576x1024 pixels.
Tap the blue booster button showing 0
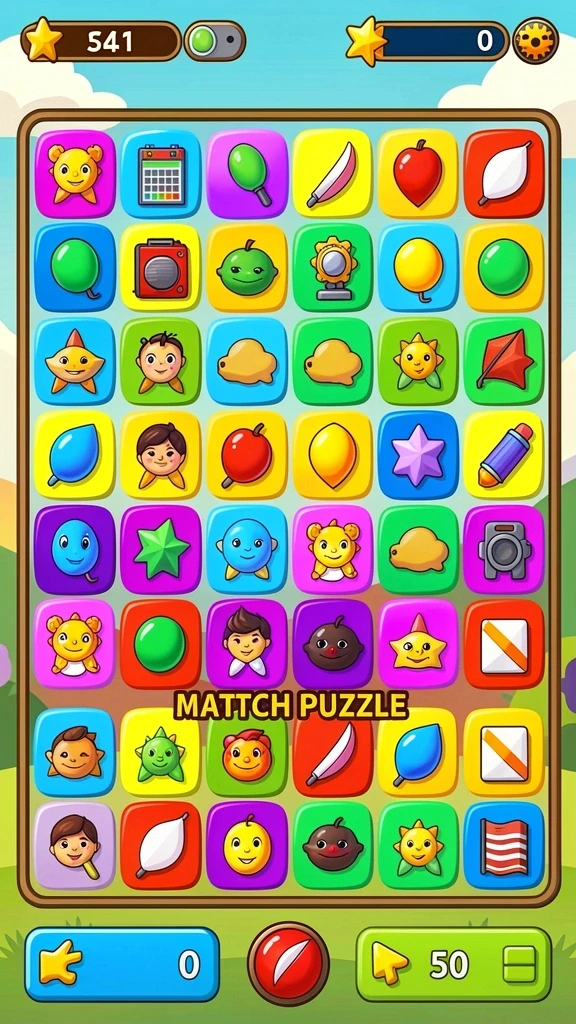pos(122,964)
